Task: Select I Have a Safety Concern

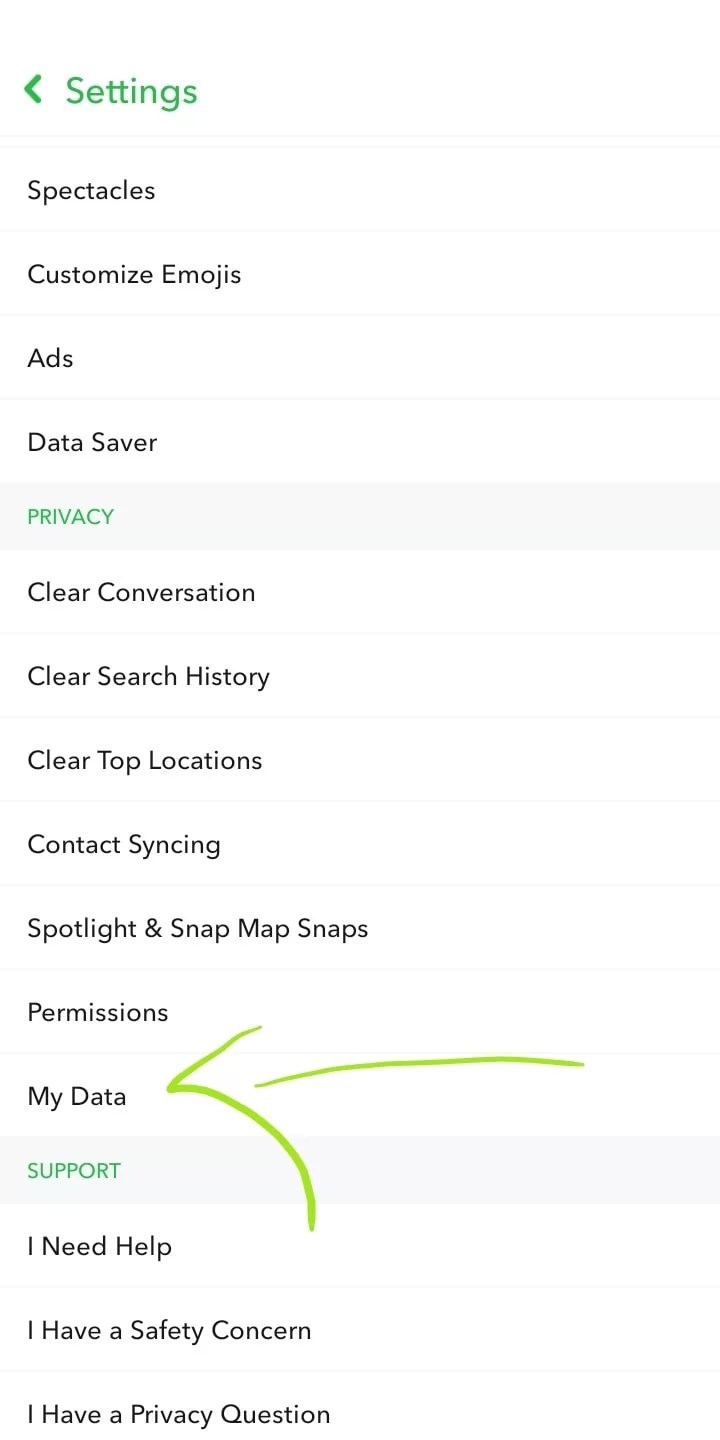Action: tap(169, 1330)
